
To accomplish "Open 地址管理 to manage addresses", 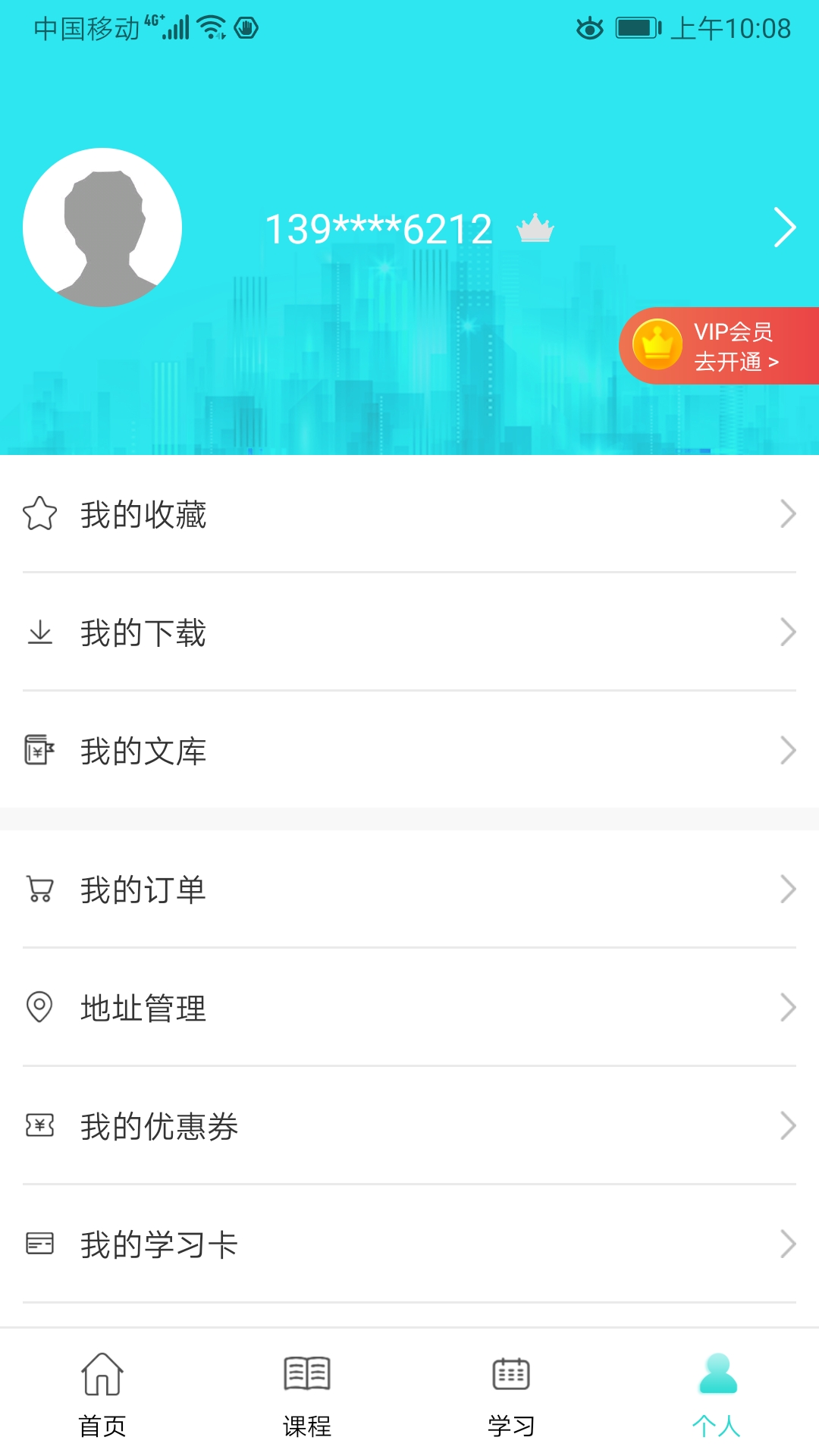I will [x=144, y=1008].
